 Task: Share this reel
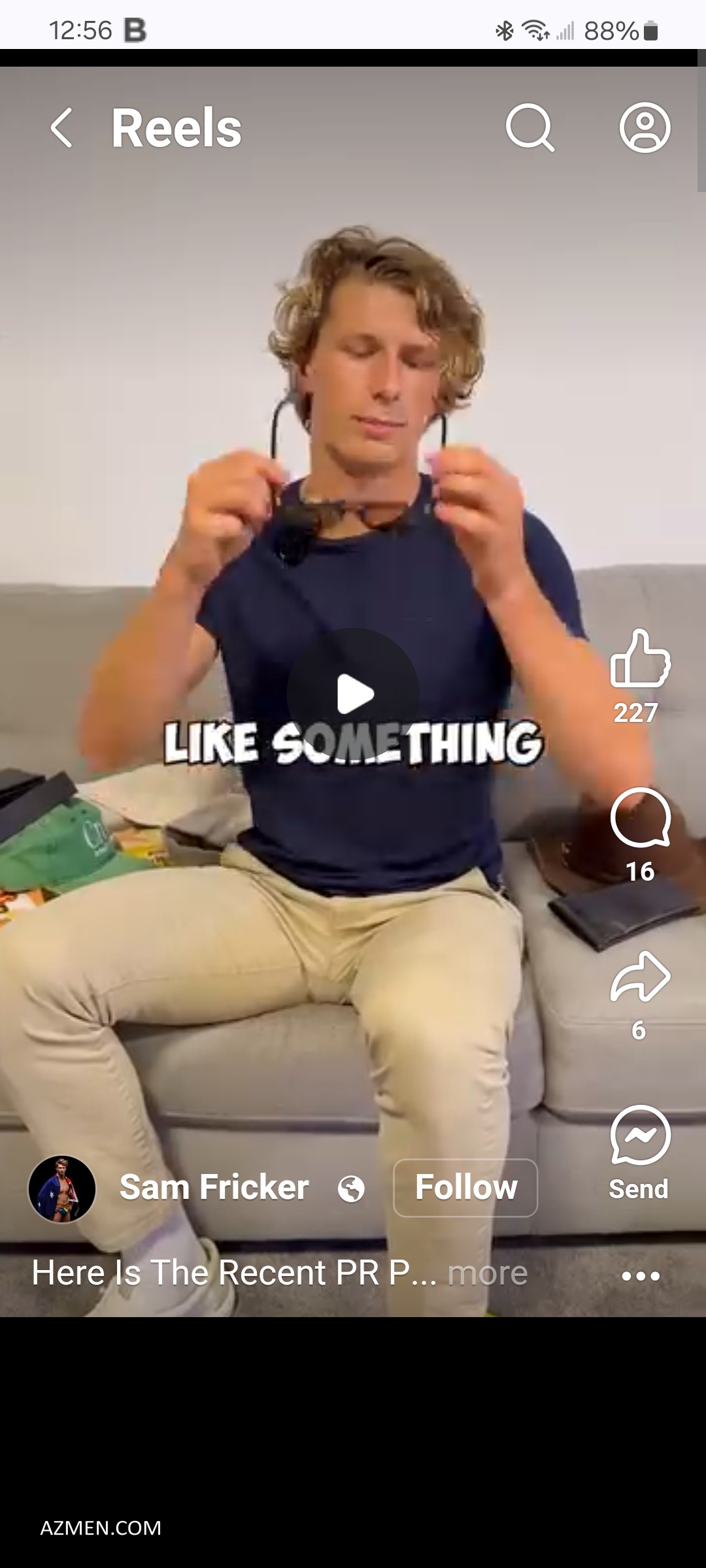(640, 977)
